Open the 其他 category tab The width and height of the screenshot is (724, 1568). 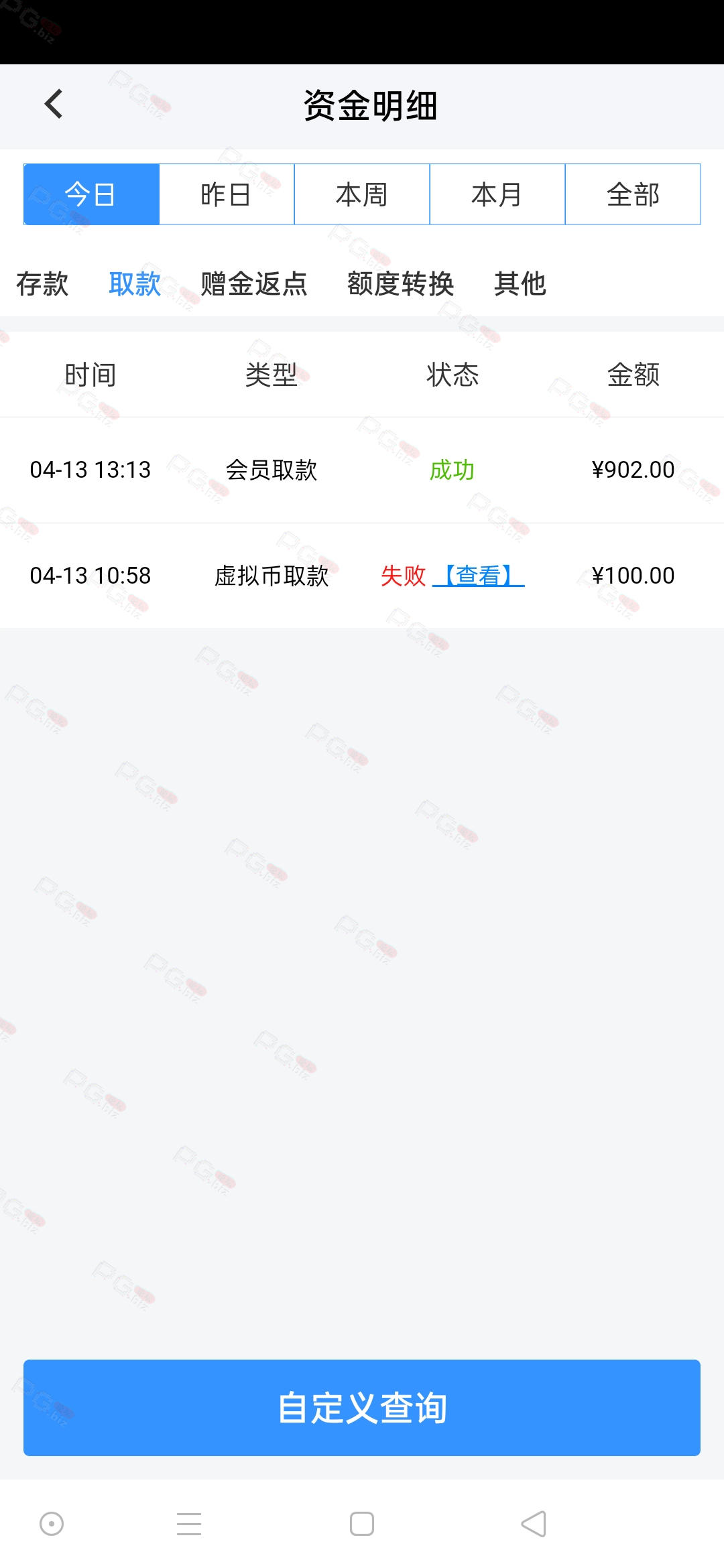coord(520,284)
